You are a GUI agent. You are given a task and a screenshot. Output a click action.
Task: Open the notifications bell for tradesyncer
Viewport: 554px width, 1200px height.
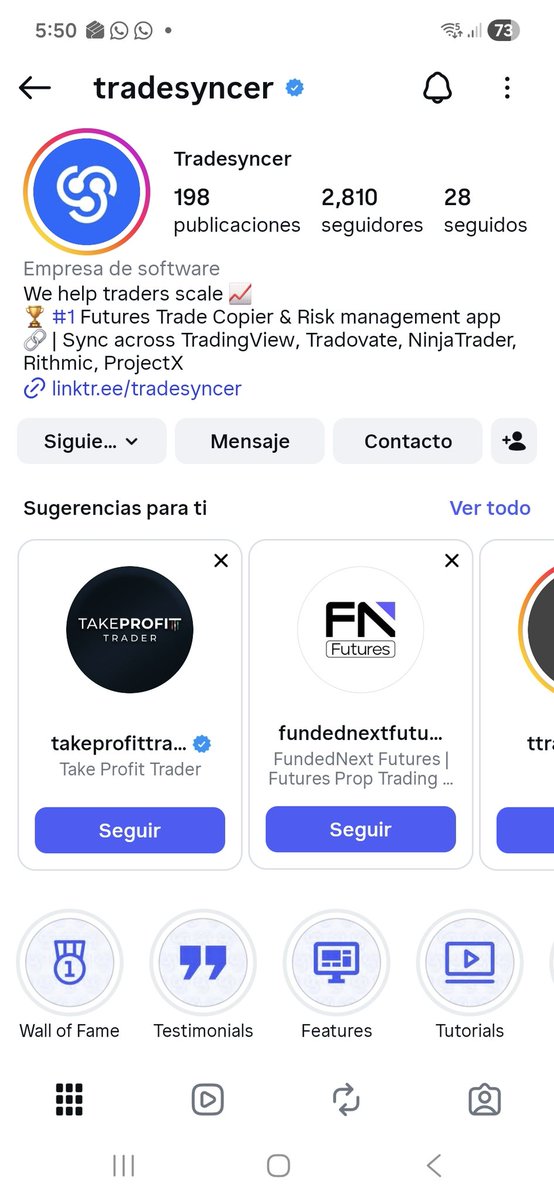pos(437,88)
